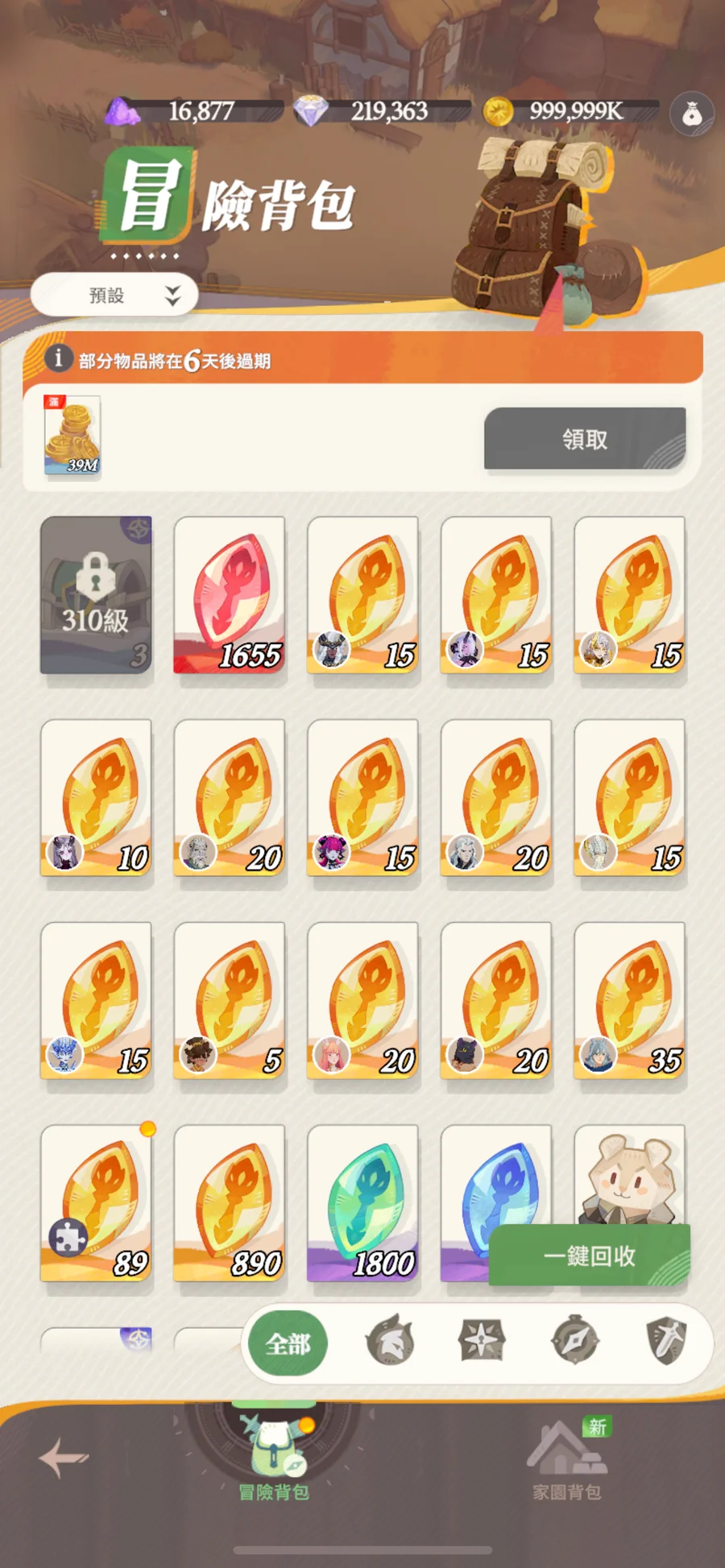Select the green crystal with 1800
Viewport: 725px width, 1568px height.
tap(362, 1203)
